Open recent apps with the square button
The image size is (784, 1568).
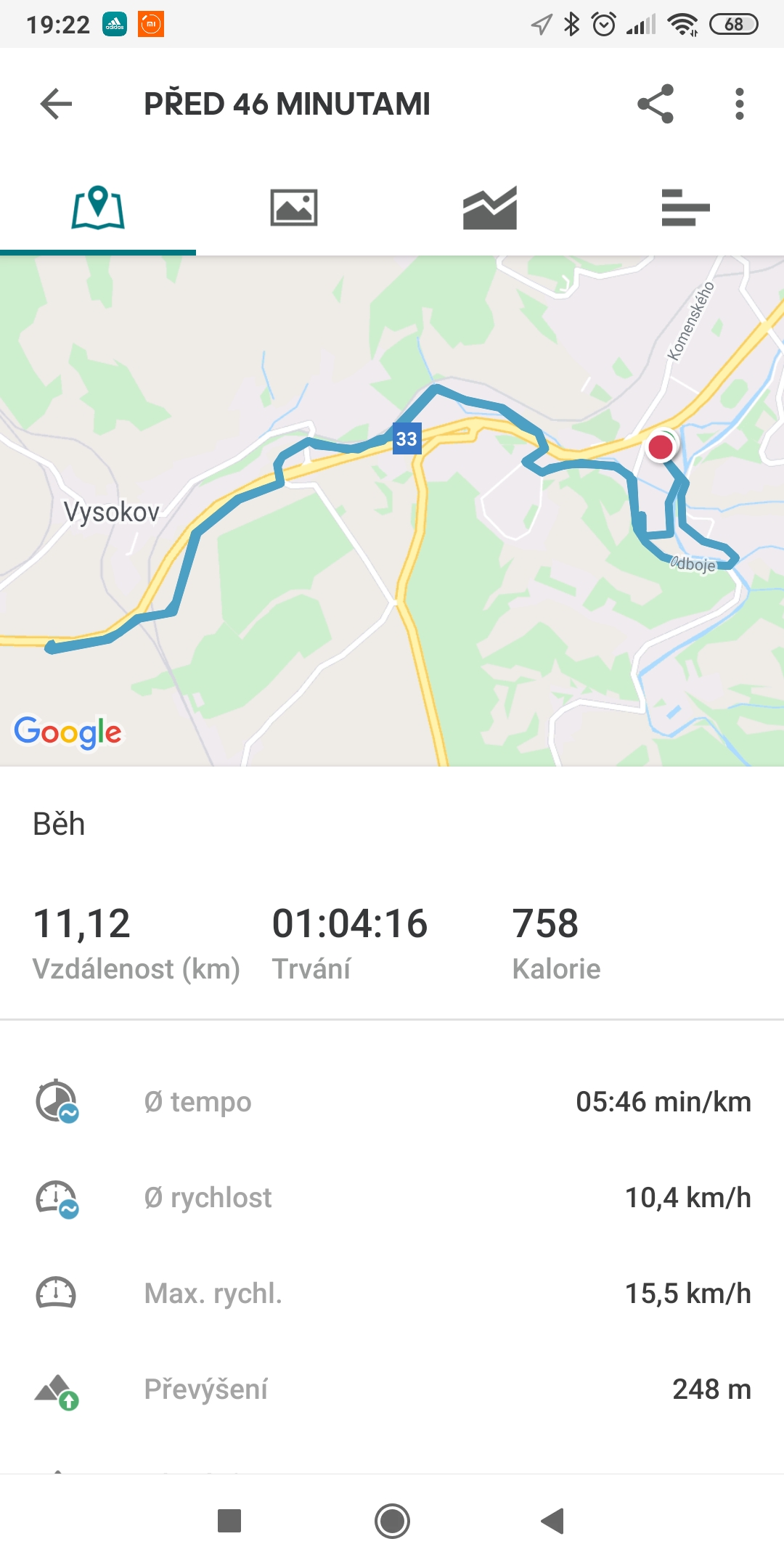229,1521
